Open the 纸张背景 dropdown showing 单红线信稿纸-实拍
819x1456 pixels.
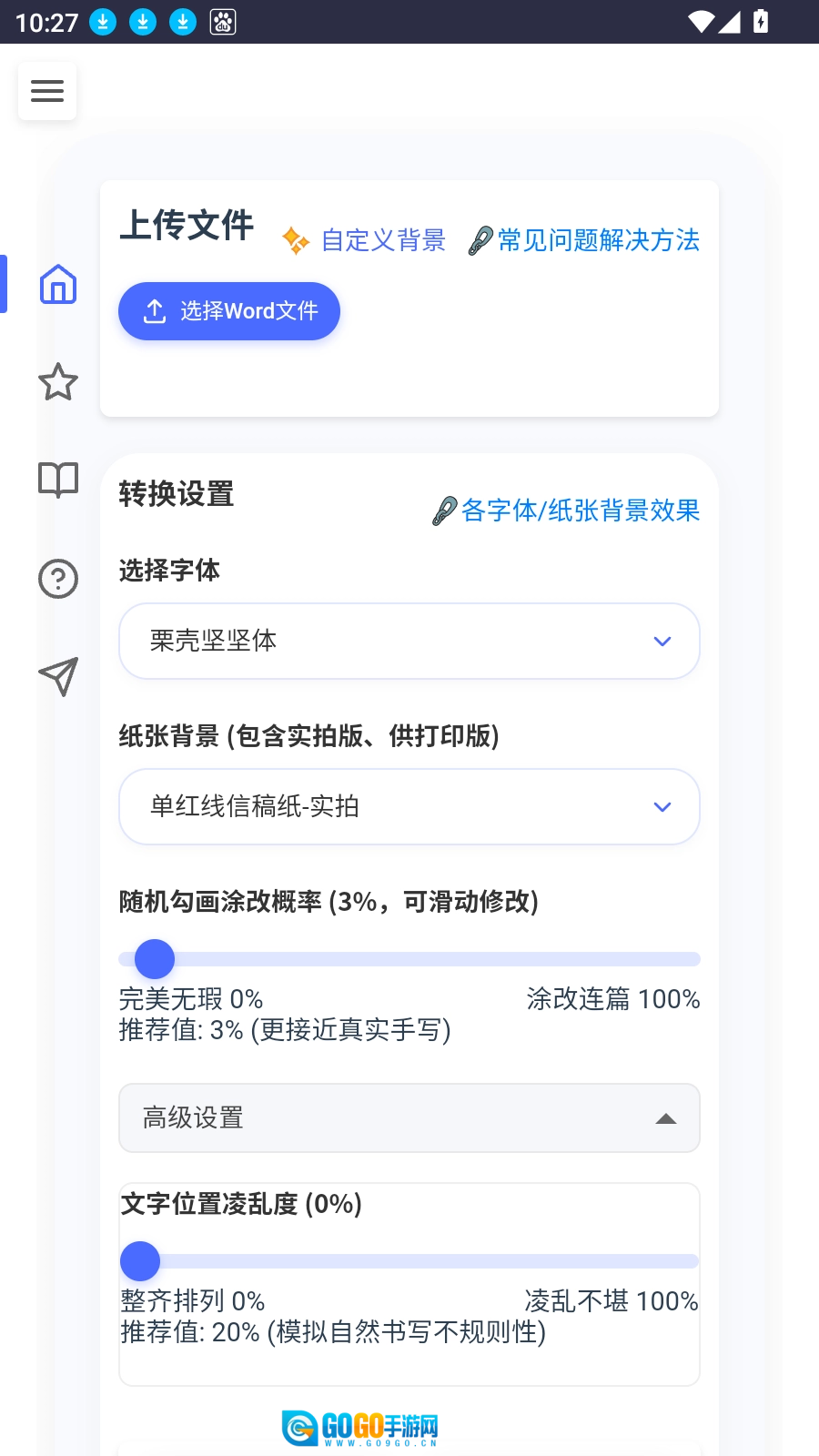[409, 807]
